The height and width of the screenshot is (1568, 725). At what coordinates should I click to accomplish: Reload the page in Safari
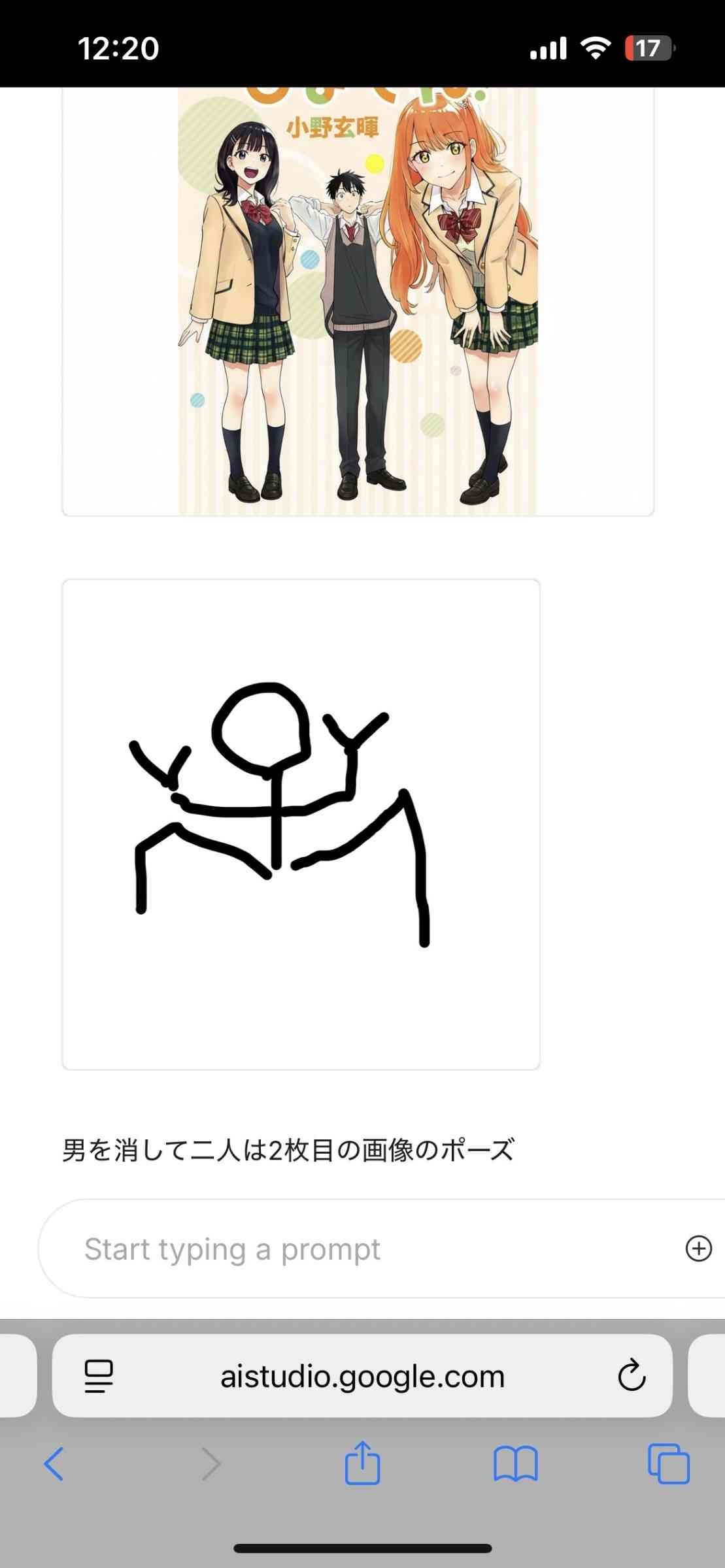(632, 1376)
